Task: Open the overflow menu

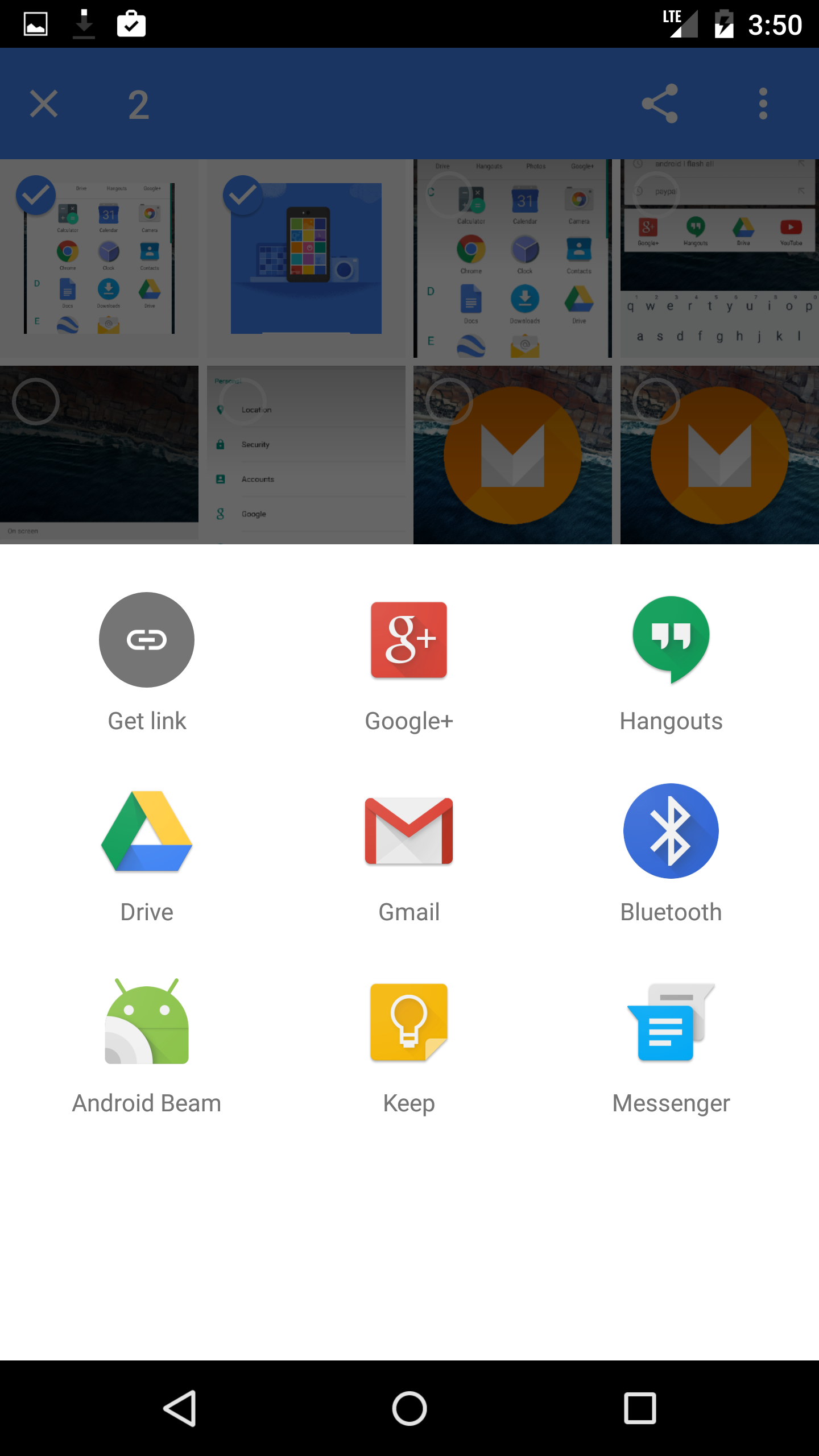Action: pos(763,104)
